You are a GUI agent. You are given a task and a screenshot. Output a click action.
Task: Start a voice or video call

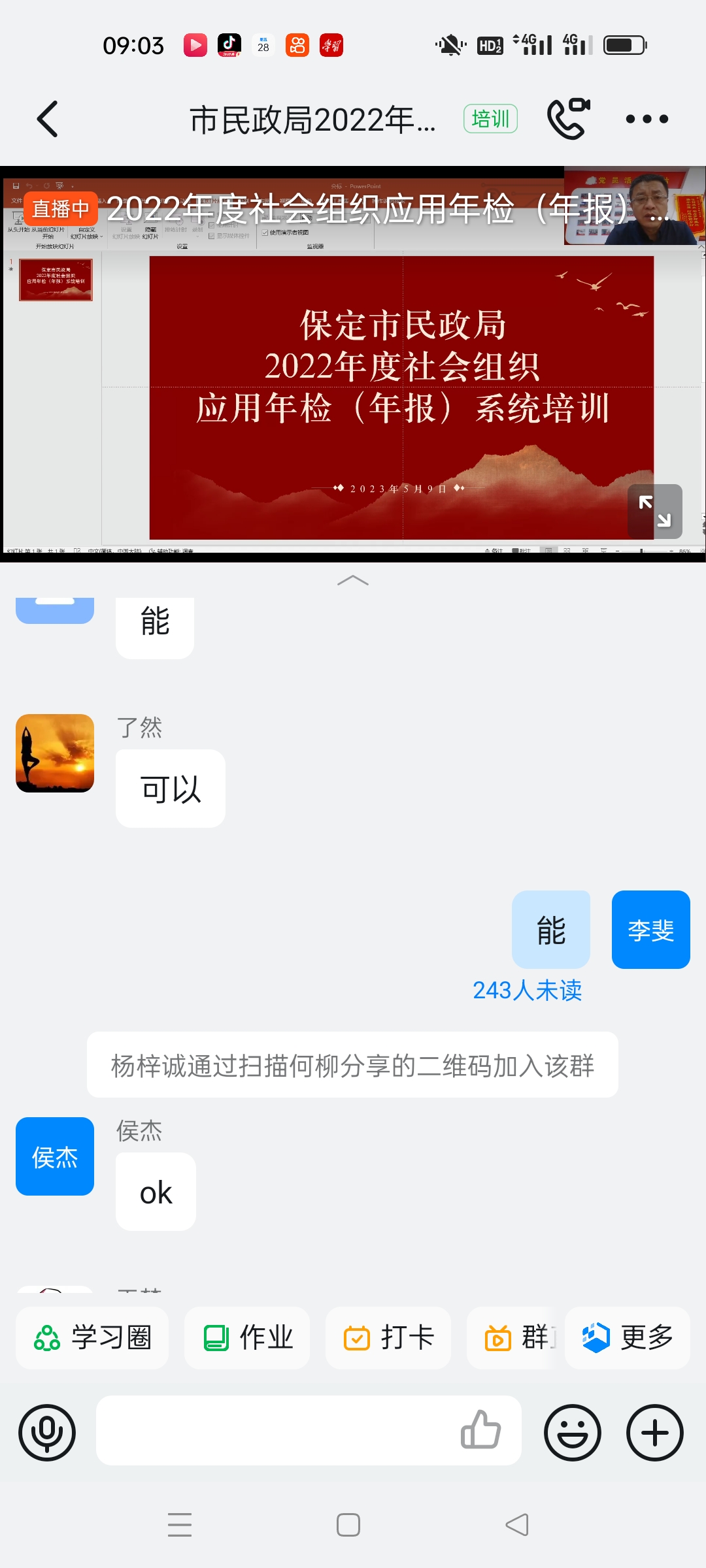(x=568, y=119)
